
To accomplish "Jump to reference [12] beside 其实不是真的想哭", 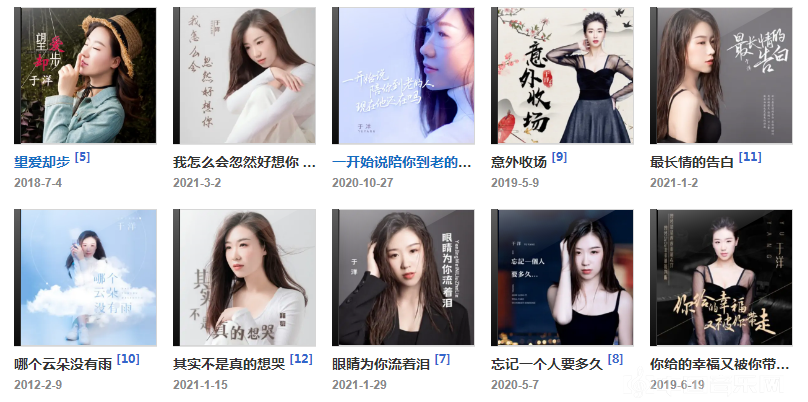I will click(x=300, y=359).
